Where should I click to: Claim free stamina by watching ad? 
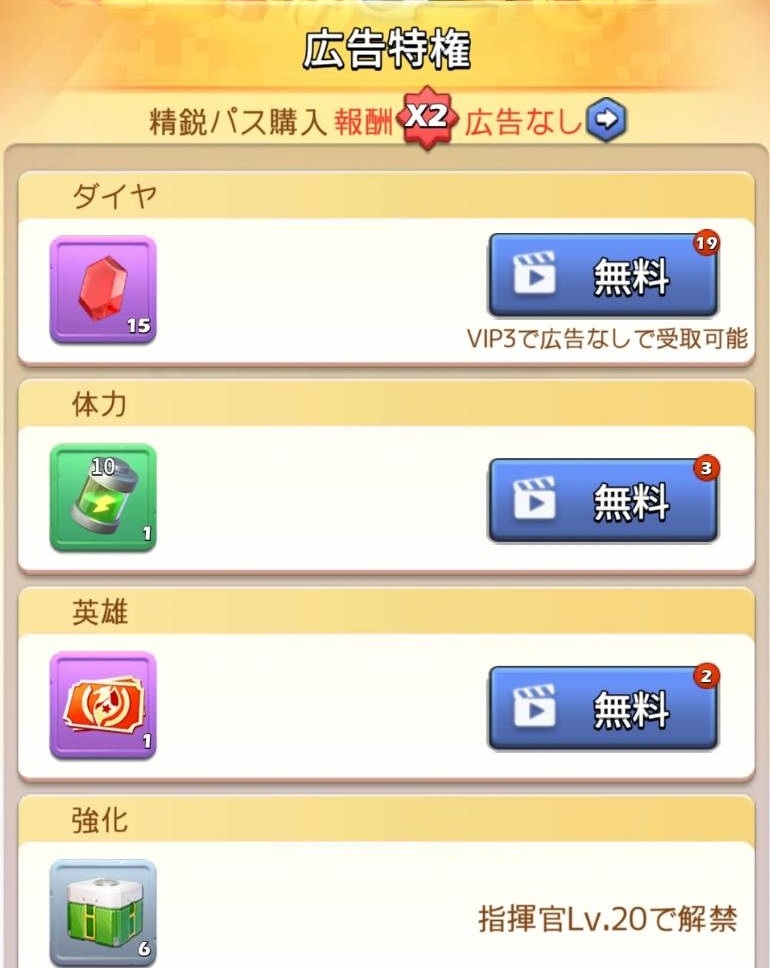click(x=602, y=500)
